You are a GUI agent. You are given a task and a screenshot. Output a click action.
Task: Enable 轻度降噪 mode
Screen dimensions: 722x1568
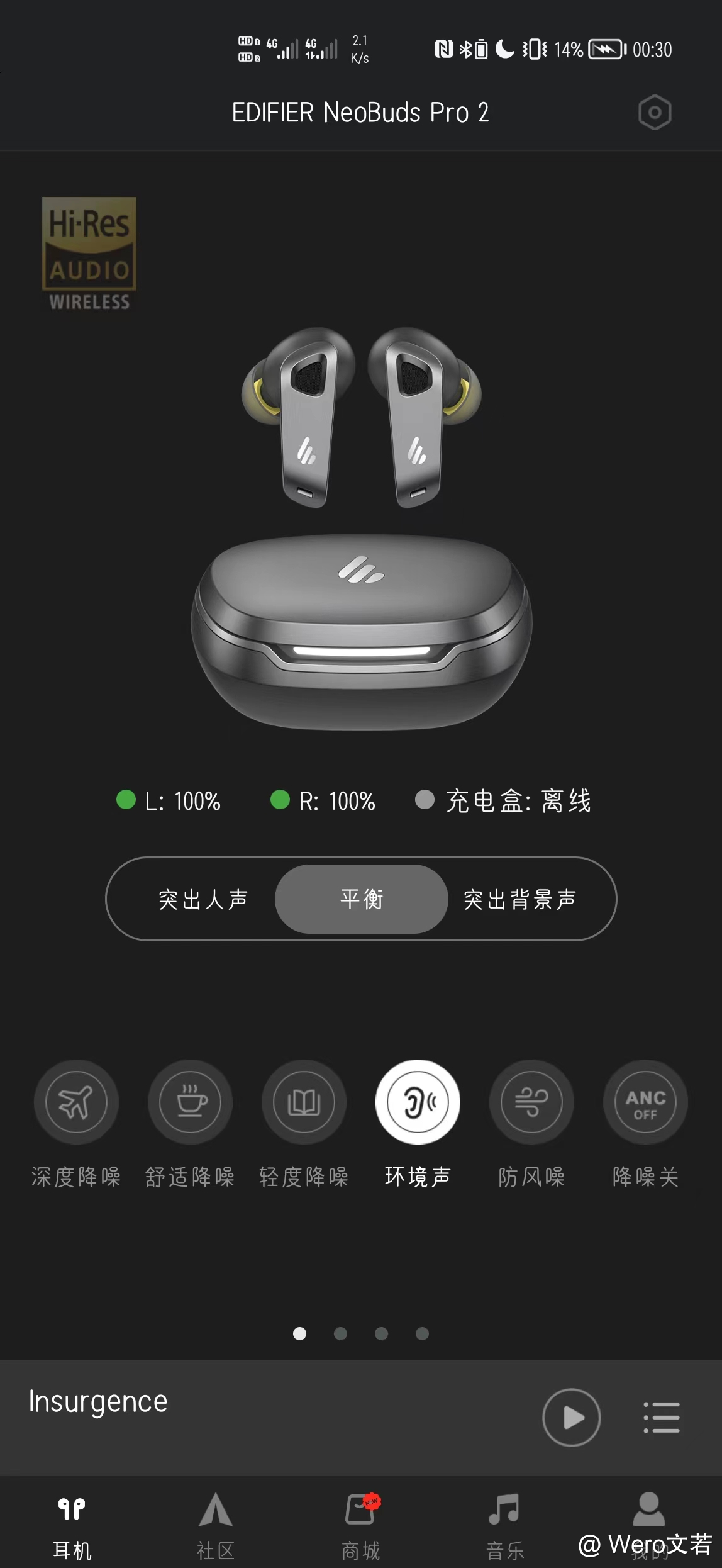coord(304,1102)
